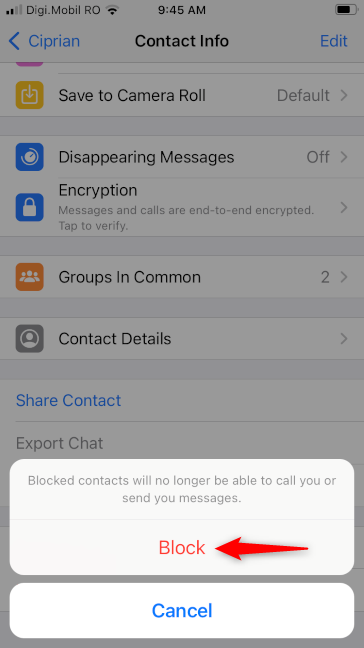Image resolution: width=364 pixels, height=648 pixels.
Task: View Groups In Common
Action: [182, 277]
